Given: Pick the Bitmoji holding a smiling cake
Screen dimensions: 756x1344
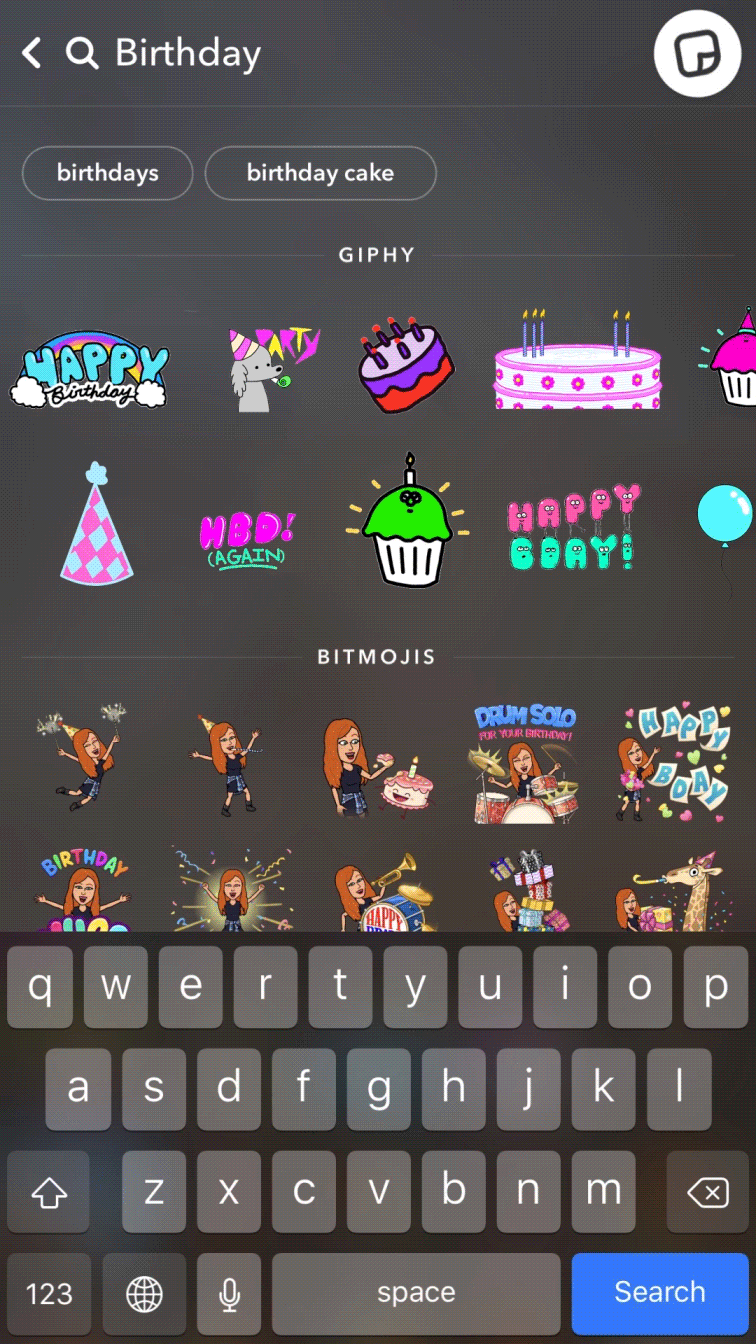Looking at the screenshot, I should (373, 768).
